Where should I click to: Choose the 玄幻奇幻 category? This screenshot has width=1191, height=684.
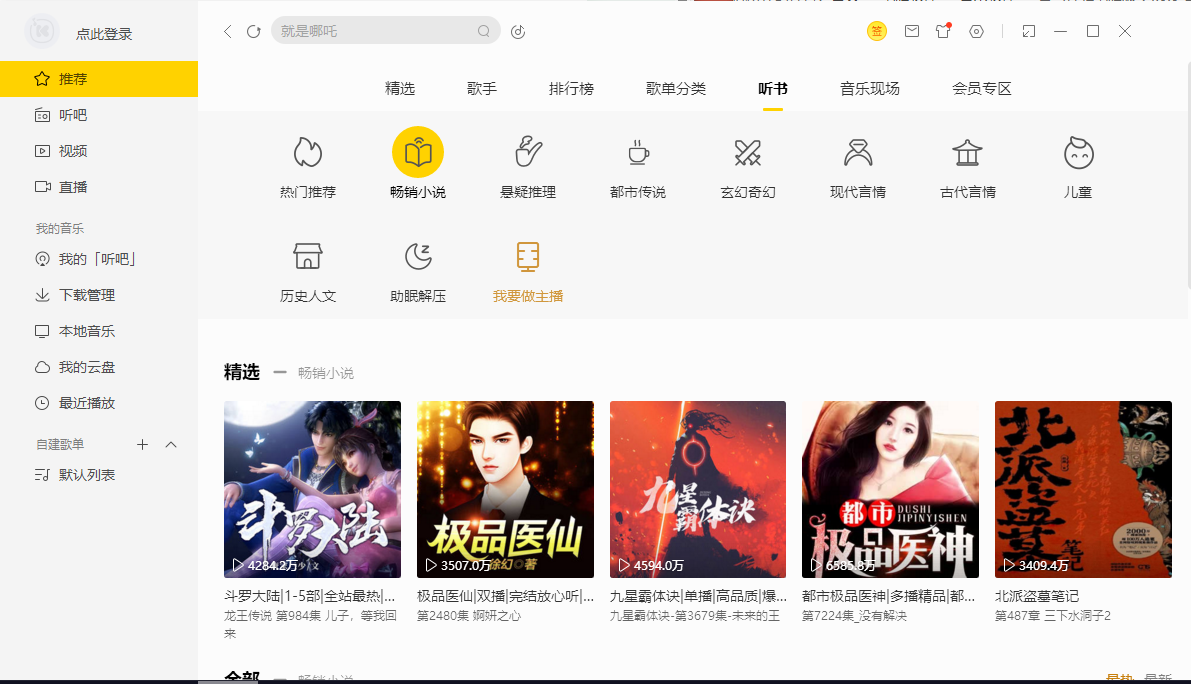point(748,166)
